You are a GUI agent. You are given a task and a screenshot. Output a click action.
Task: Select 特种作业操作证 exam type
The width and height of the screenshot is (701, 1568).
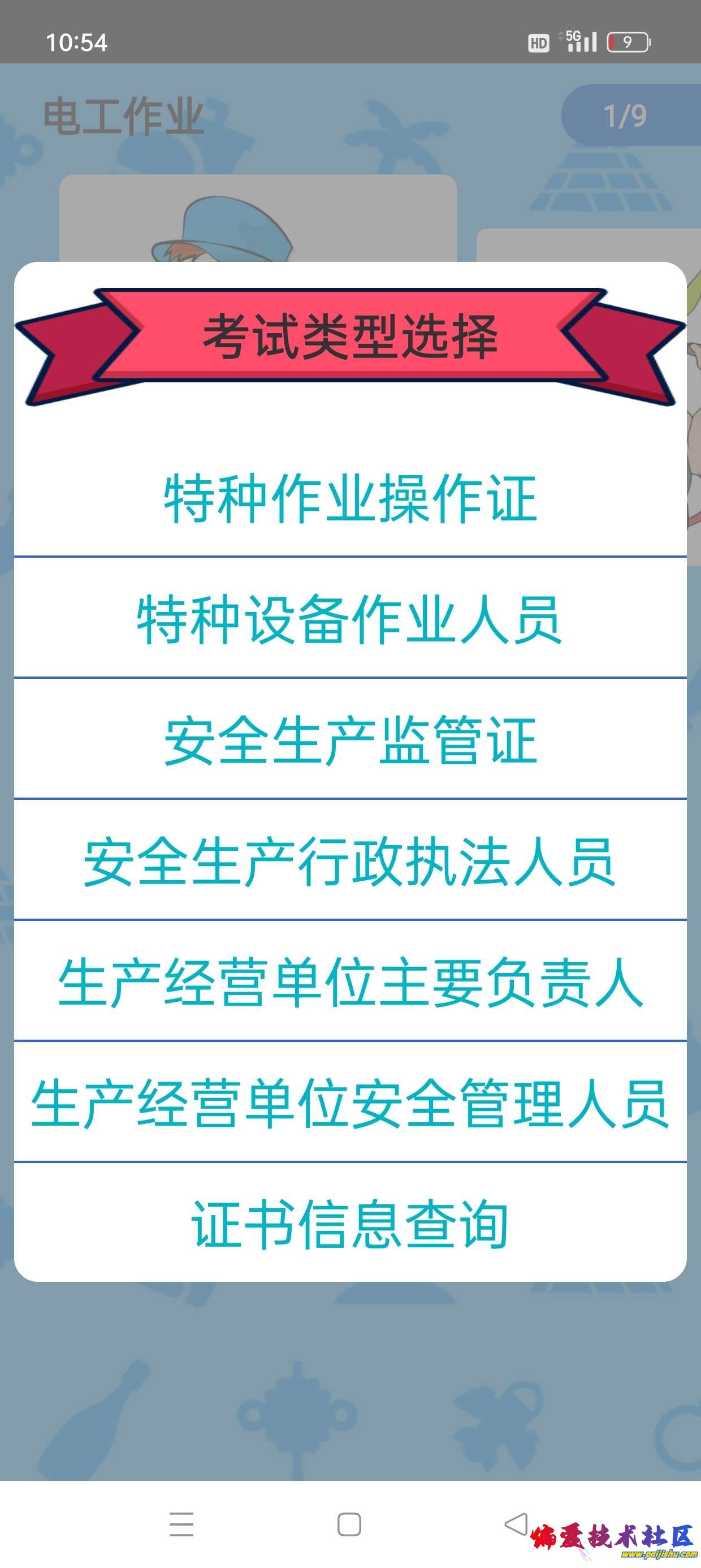350,498
